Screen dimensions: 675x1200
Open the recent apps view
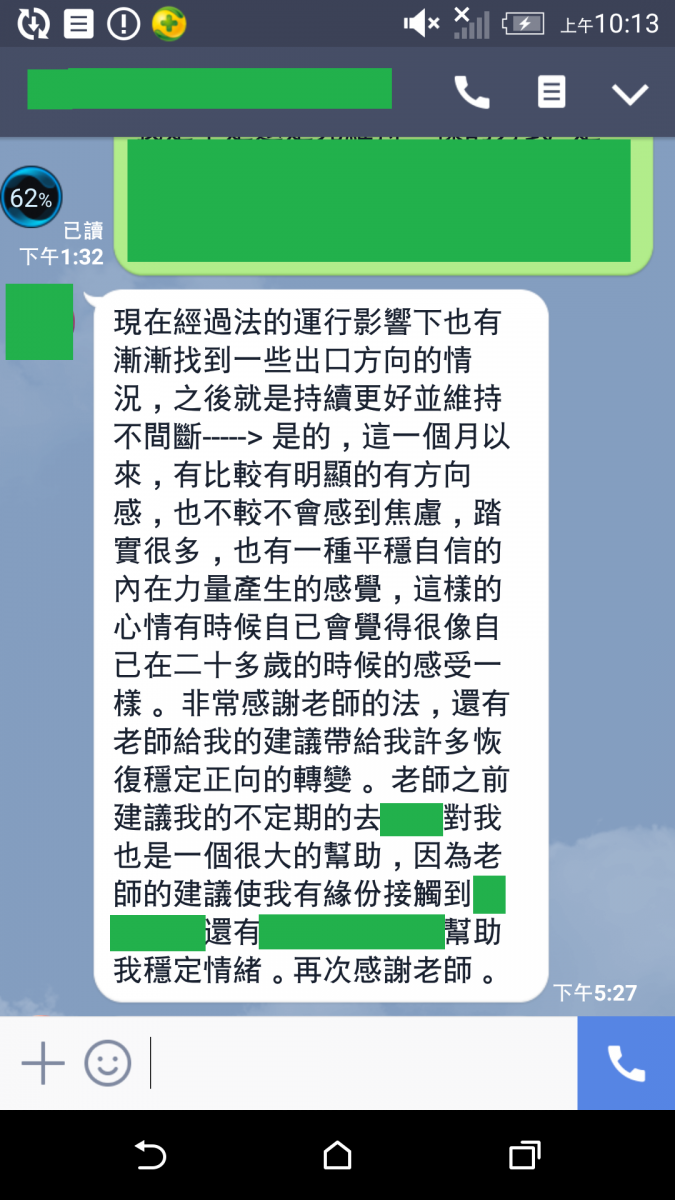click(524, 1155)
